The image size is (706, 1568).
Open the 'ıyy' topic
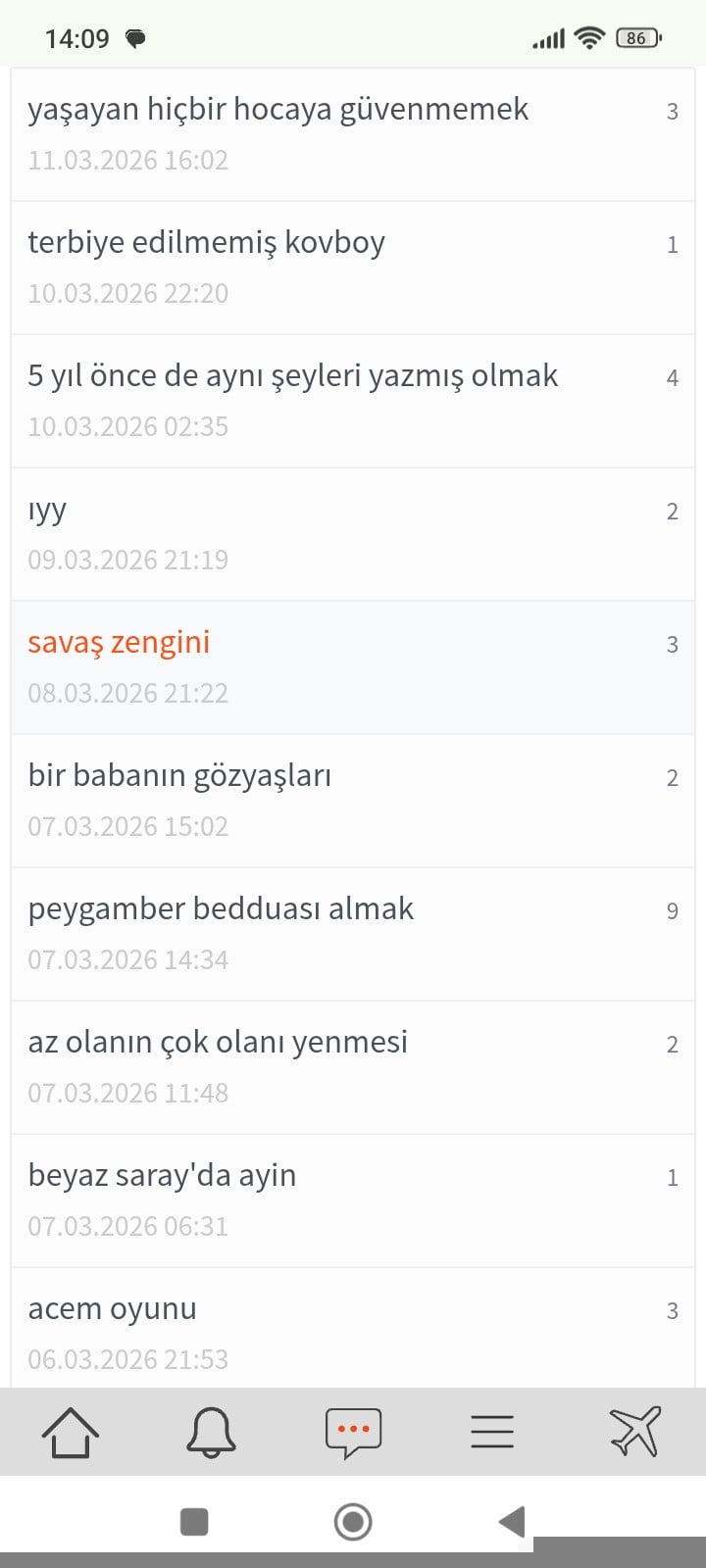click(x=47, y=510)
